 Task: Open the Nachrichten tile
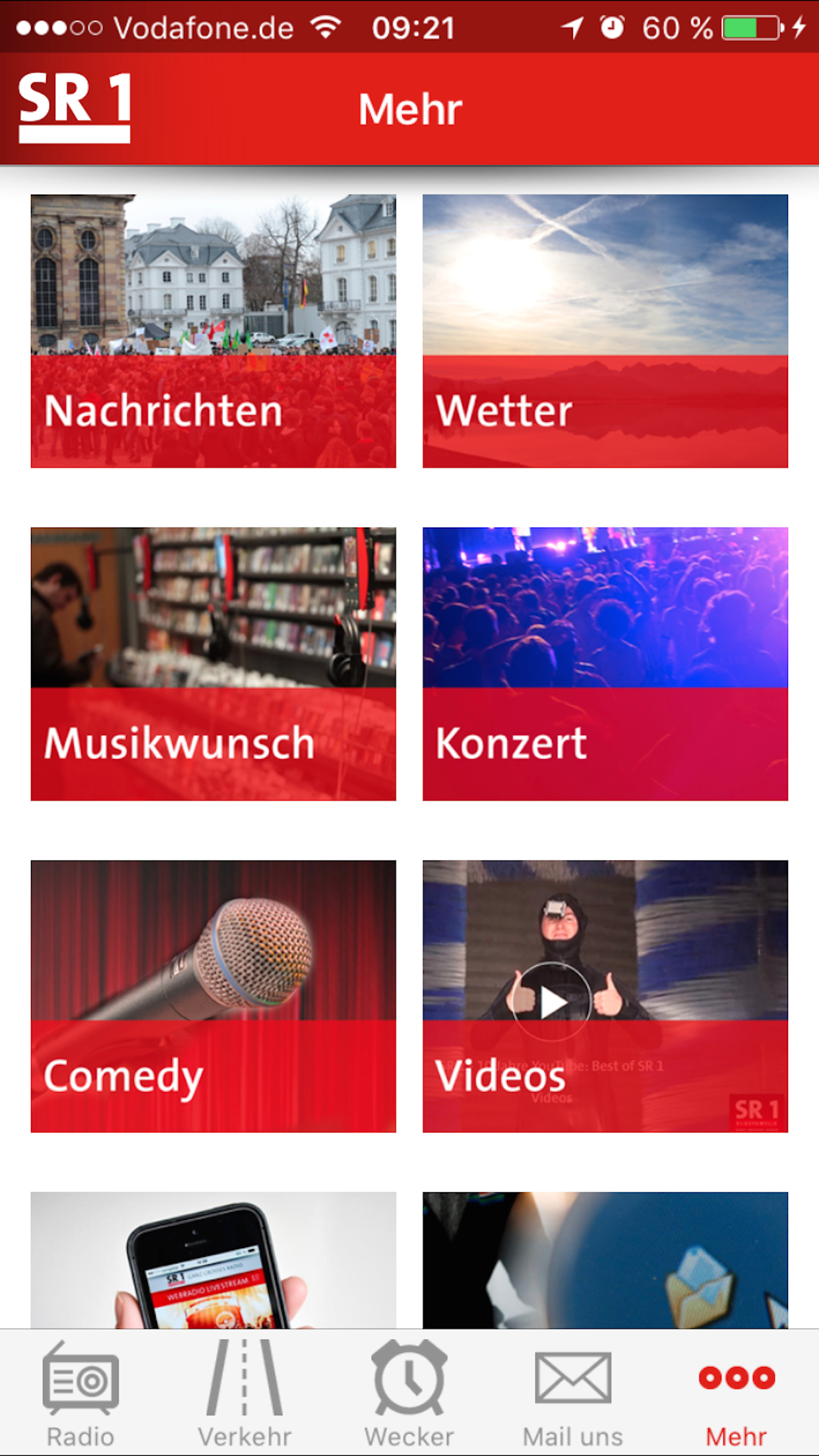coord(213,331)
